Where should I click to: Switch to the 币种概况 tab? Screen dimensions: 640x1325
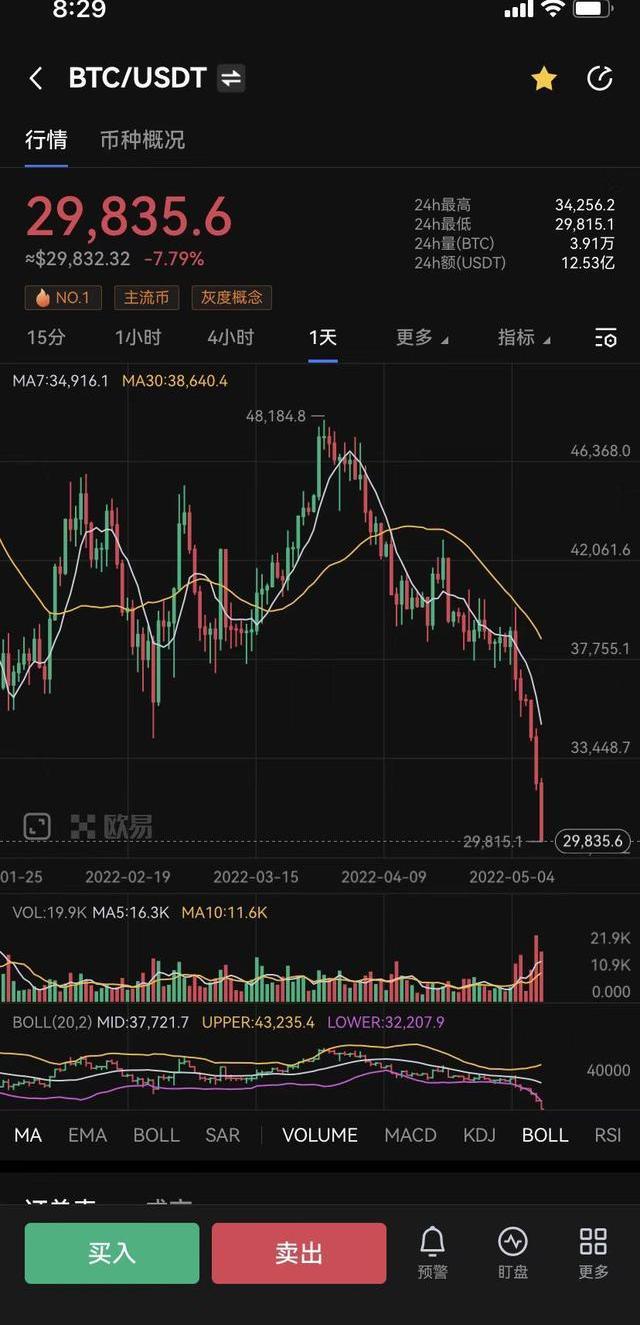pyautogui.click(x=142, y=140)
